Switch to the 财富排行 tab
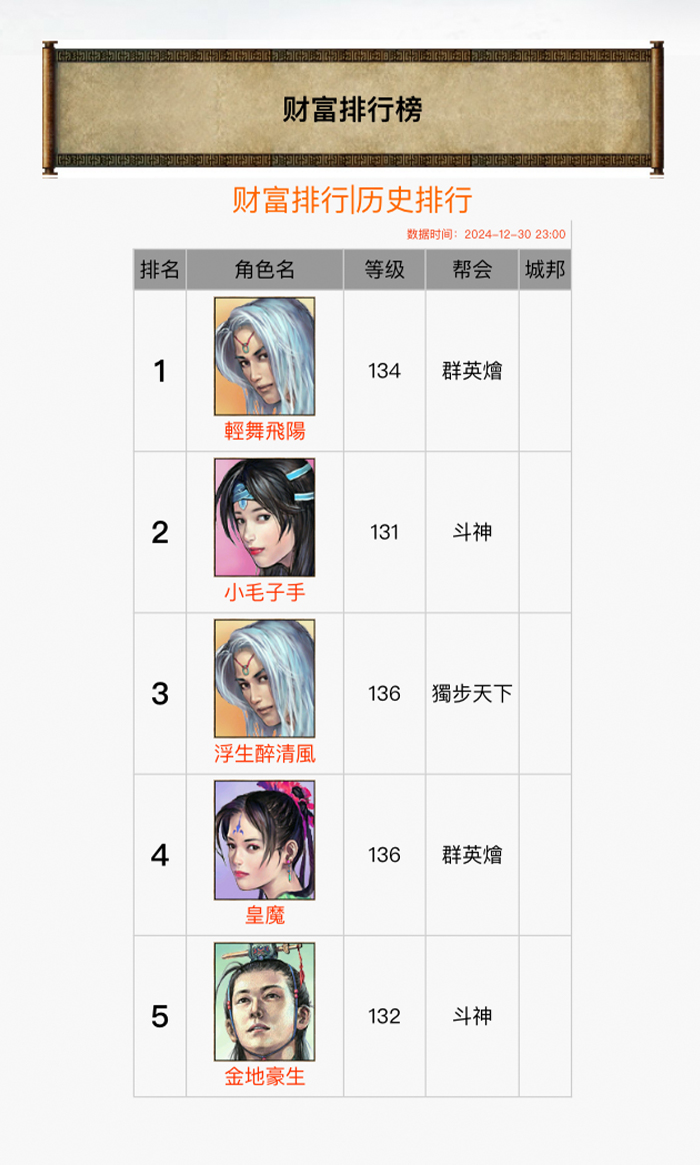The height and width of the screenshot is (1165, 700). point(291,200)
